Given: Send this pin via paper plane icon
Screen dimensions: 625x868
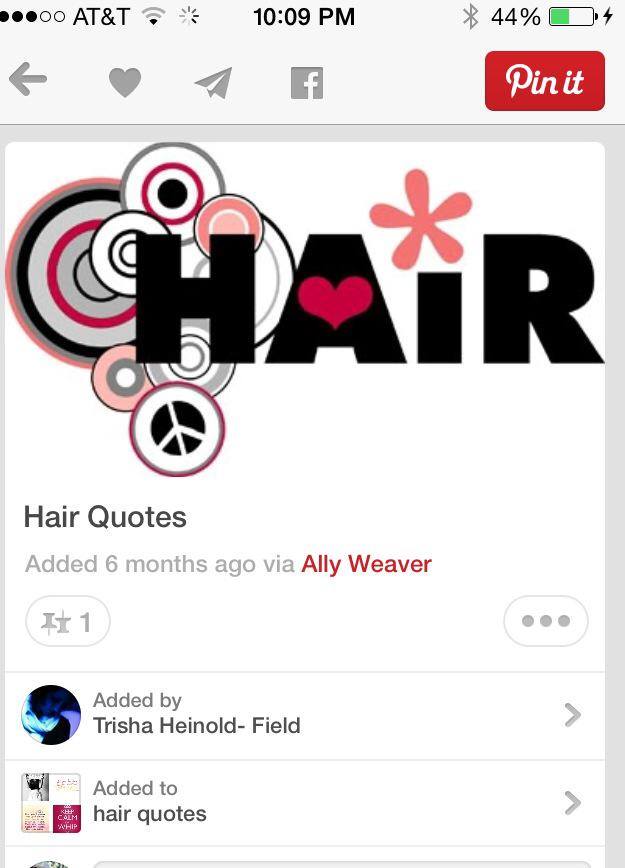Looking at the screenshot, I should coord(213,82).
